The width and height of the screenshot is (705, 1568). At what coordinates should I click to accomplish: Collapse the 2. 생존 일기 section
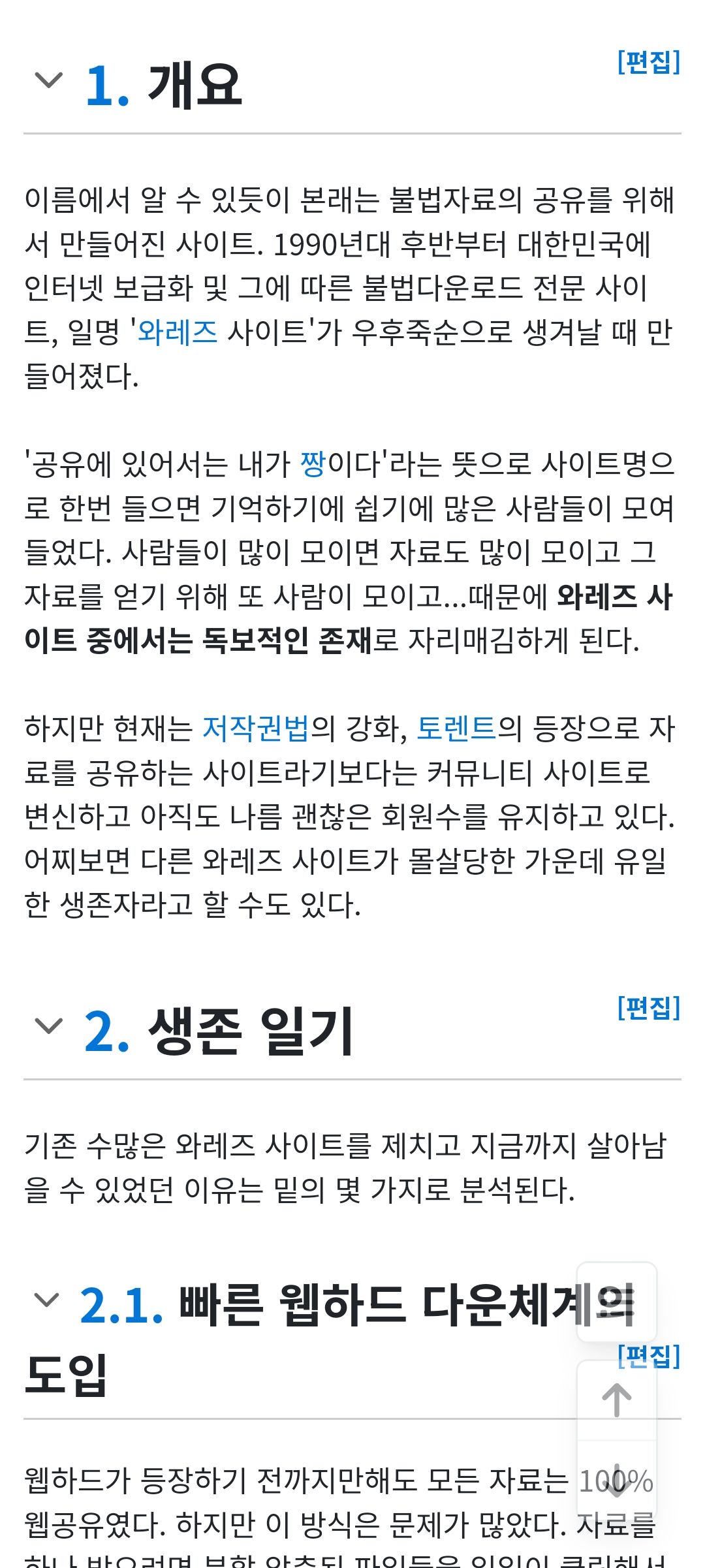tap(48, 1026)
